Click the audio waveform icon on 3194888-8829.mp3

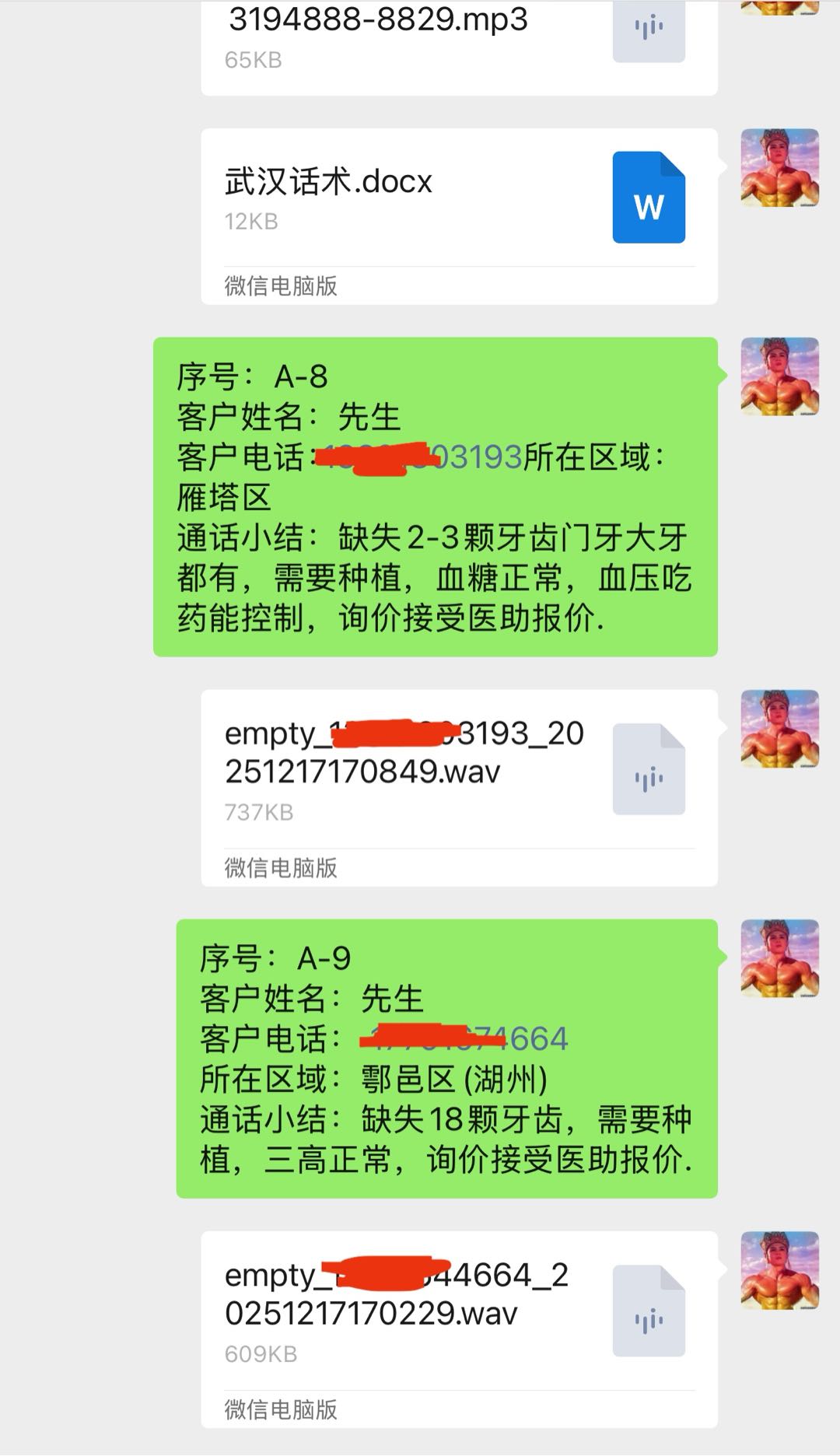[649, 26]
